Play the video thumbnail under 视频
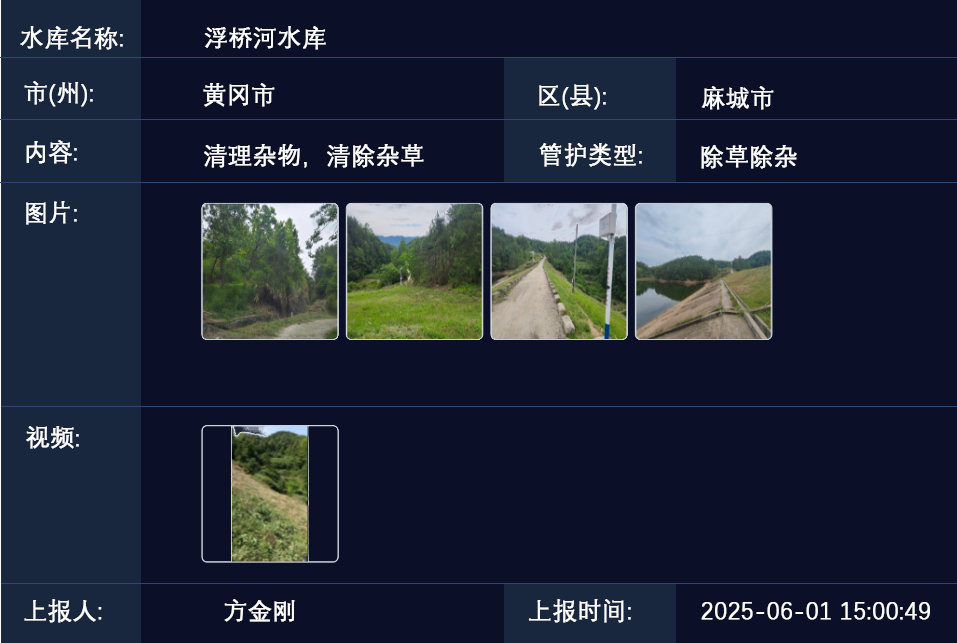Screen dimensions: 957x643 pos(270,494)
